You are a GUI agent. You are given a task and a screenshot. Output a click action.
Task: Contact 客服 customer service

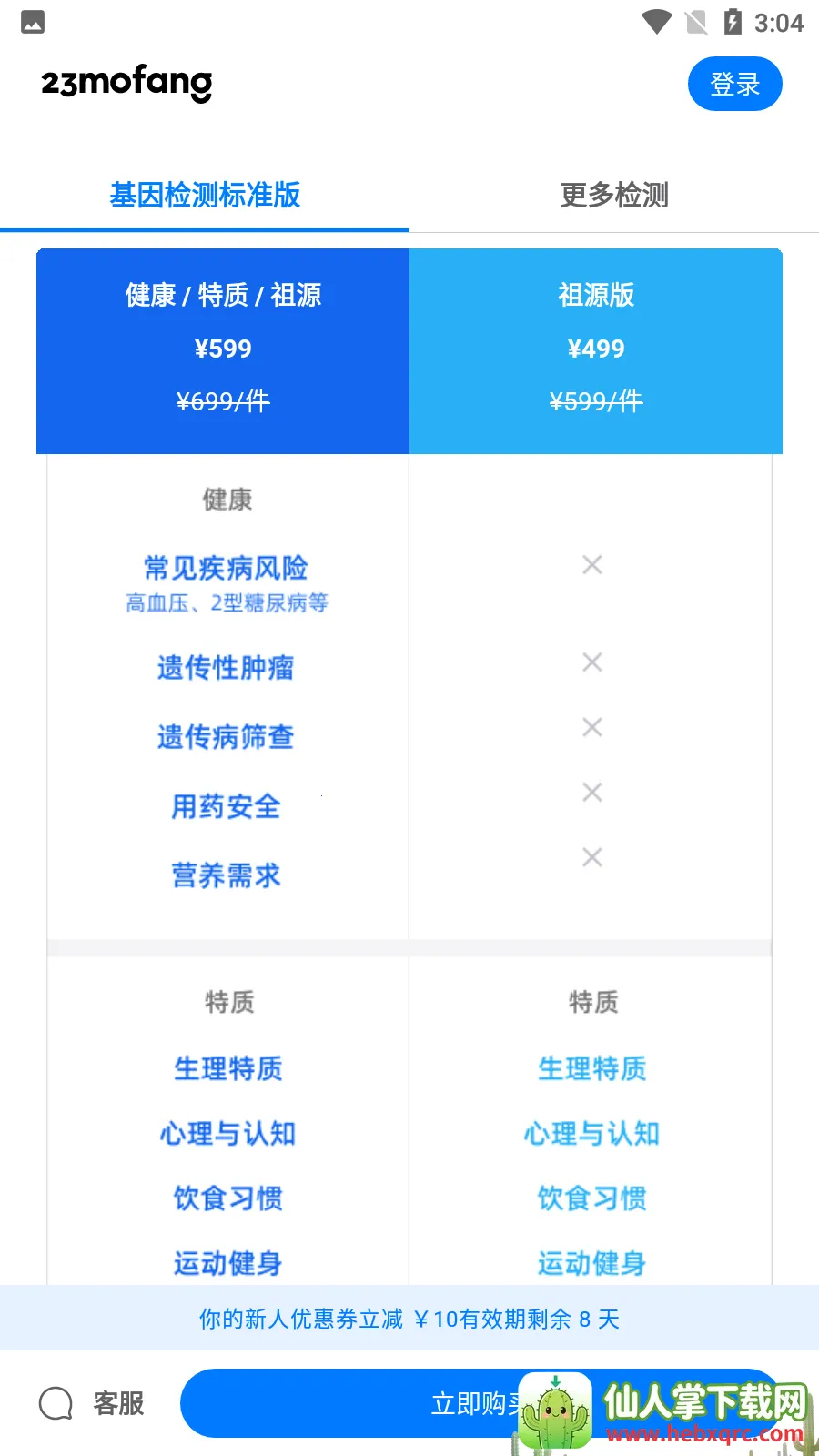93,1403
